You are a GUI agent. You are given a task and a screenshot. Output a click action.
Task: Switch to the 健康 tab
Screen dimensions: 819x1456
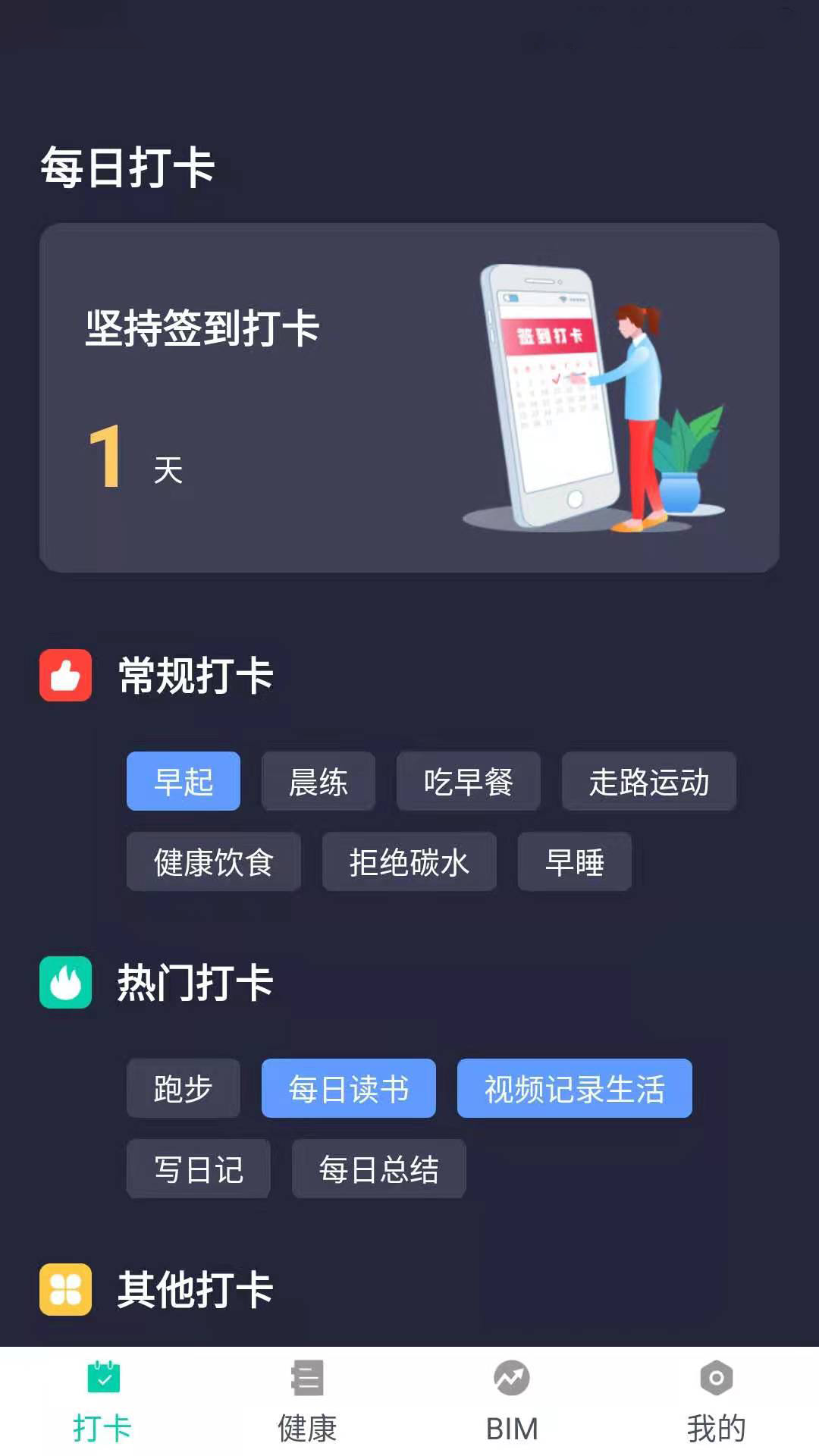click(x=307, y=1401)
